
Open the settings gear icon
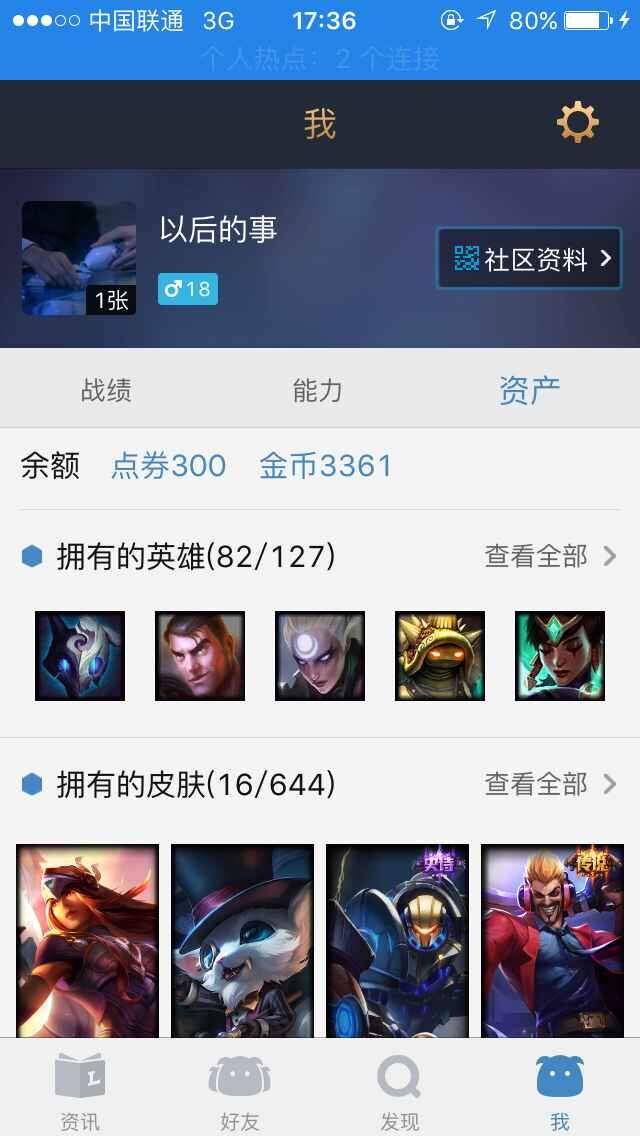coord(578,122)
